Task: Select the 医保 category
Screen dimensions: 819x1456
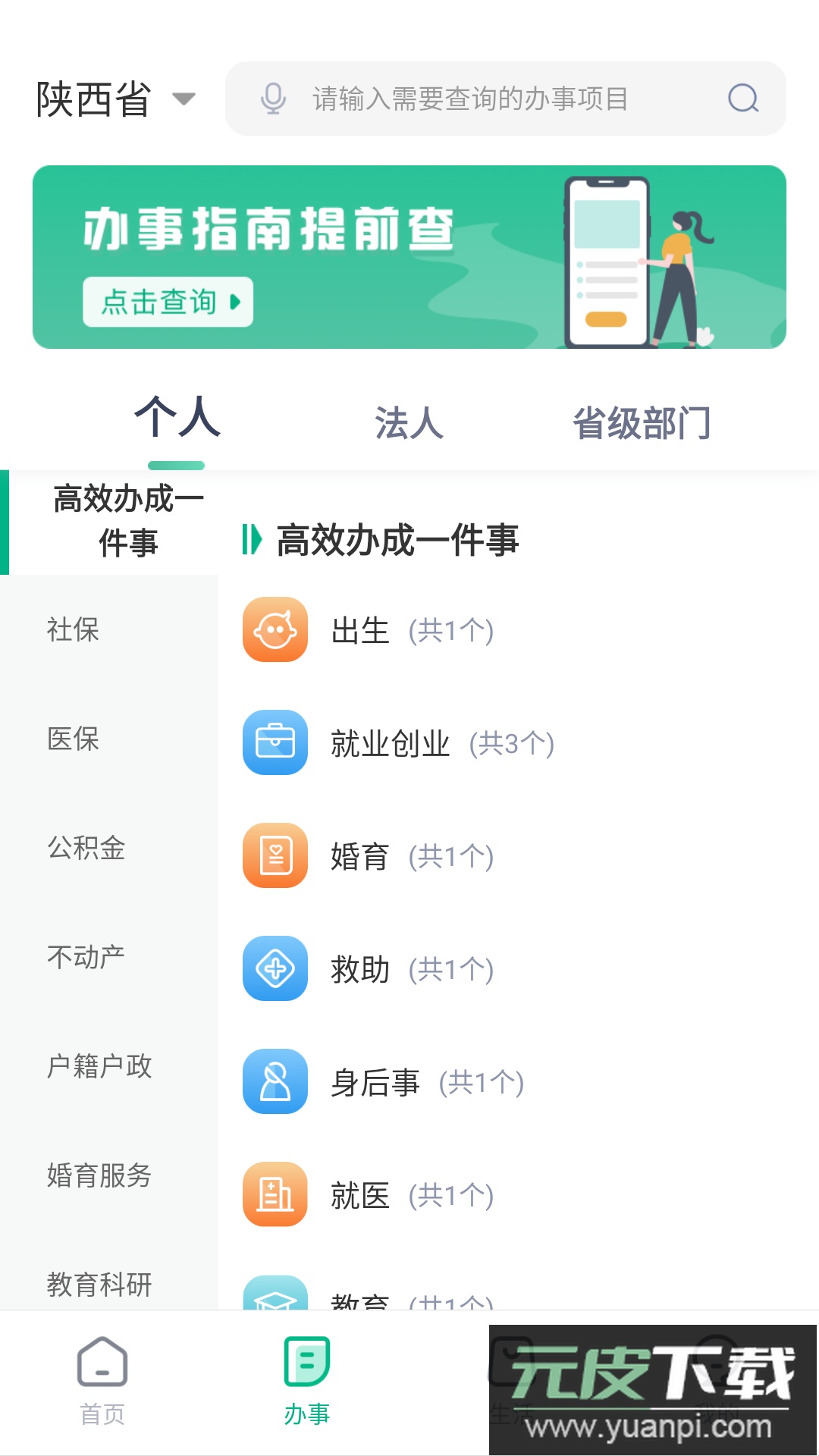Action: click(x=73, y=739)
